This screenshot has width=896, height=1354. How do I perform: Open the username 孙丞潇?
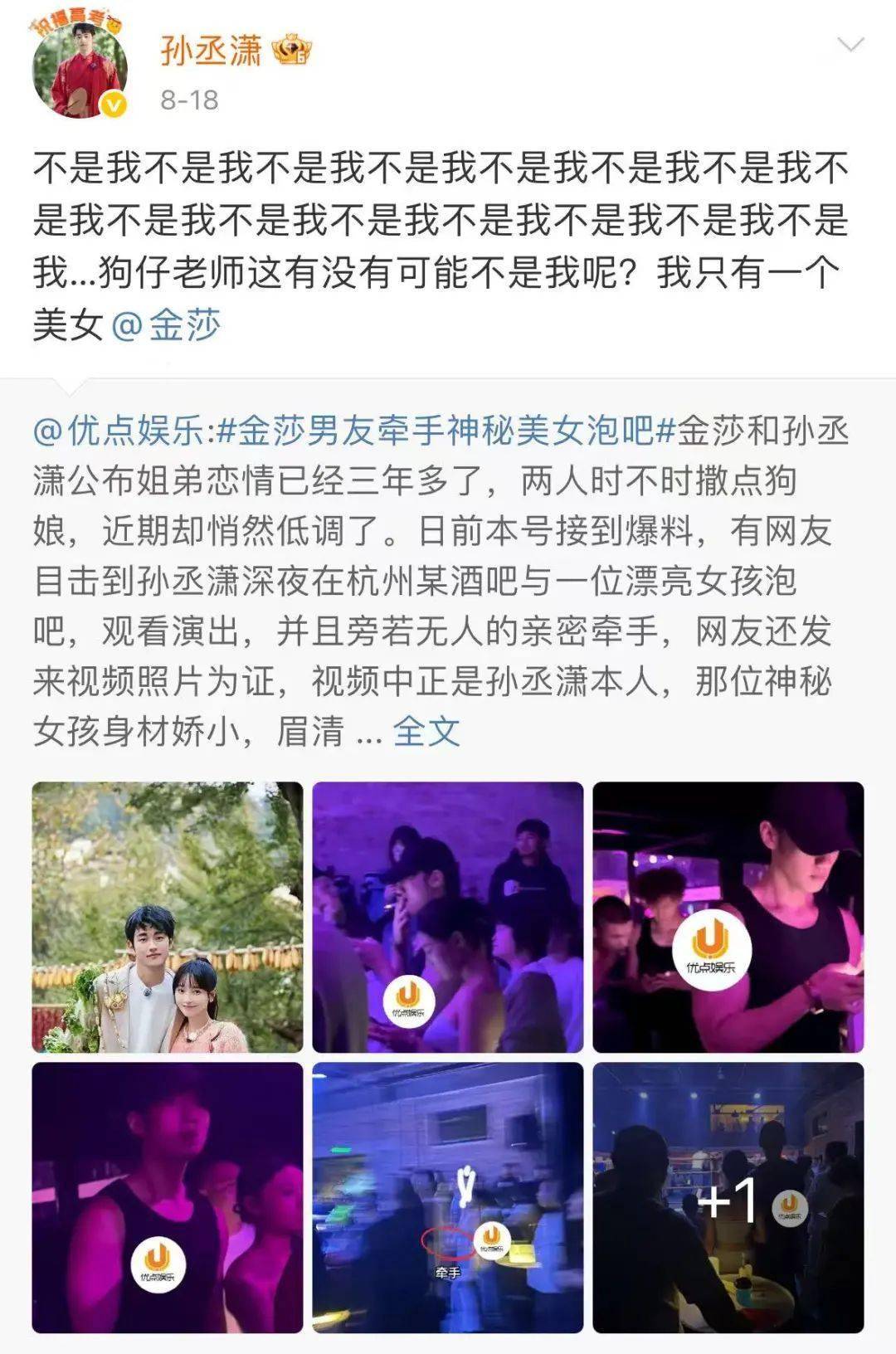211,51
